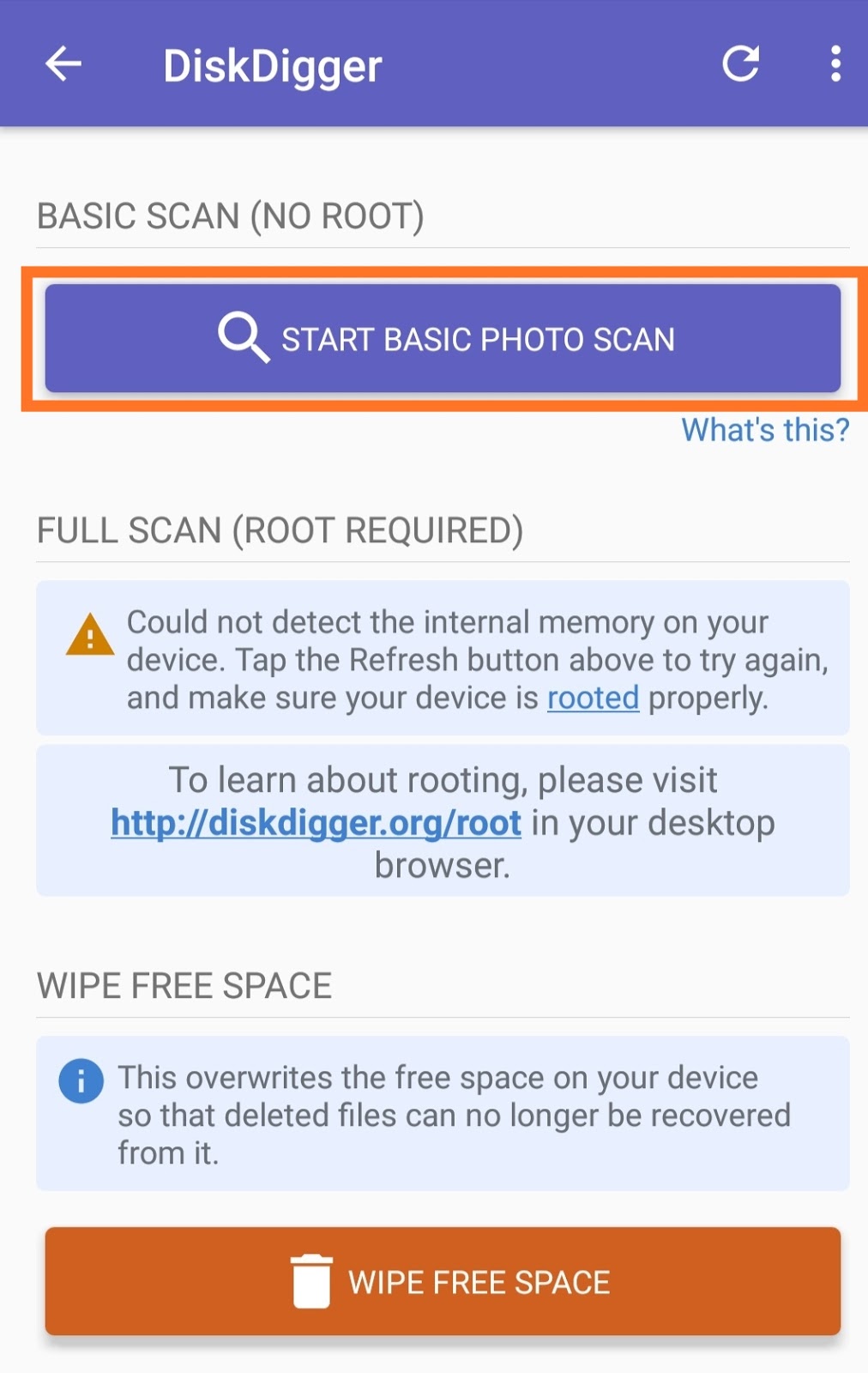
Task: Follow the "rooted" link
Action: tap(593, 698)
